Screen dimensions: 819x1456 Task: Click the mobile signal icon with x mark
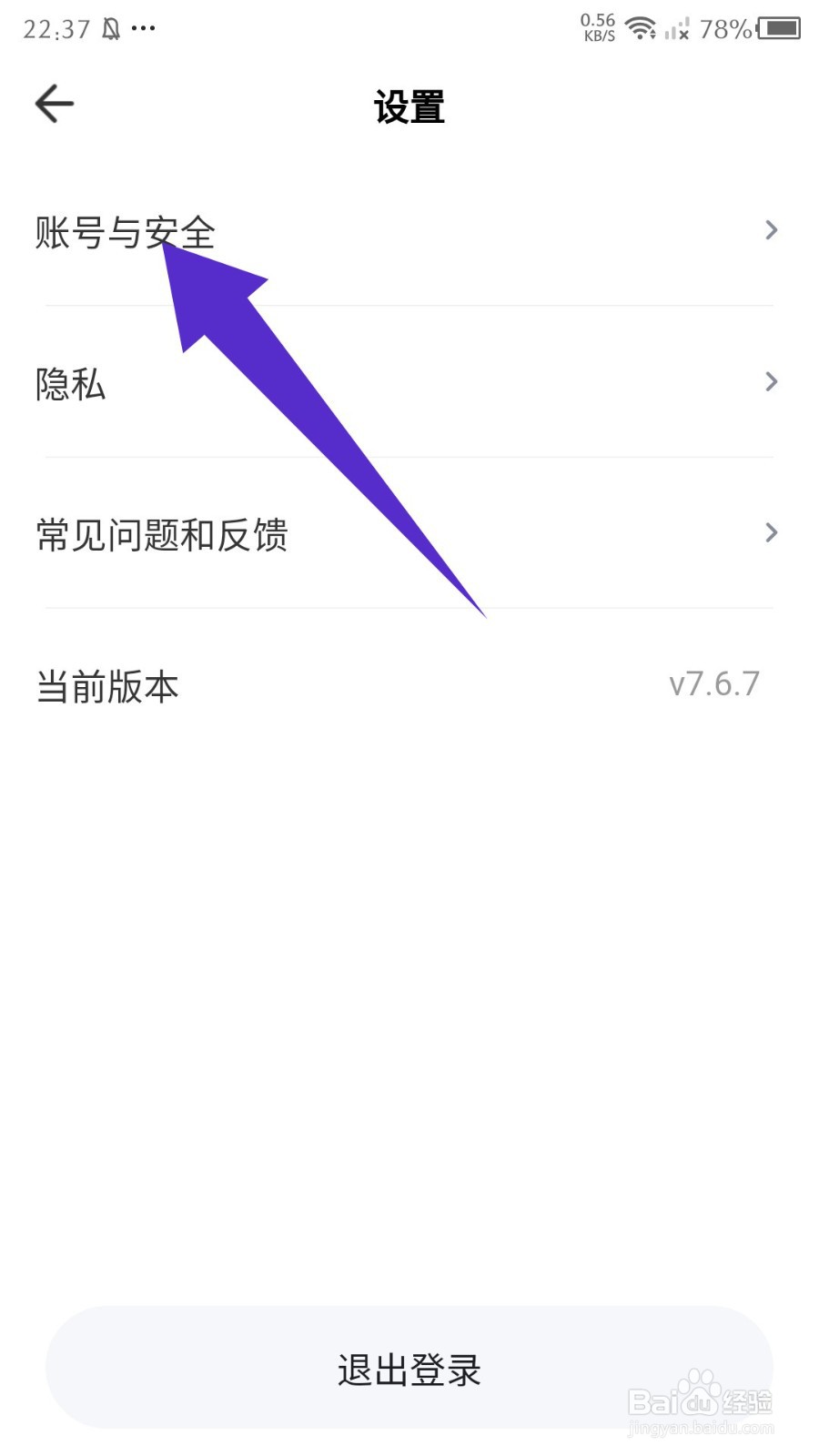679,30
